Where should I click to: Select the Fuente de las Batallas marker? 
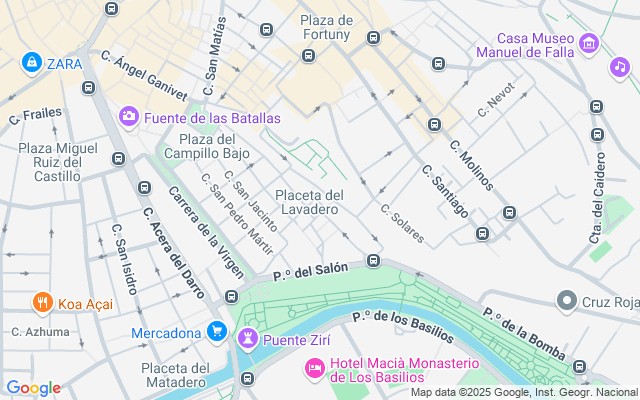[x=129, y=117]
